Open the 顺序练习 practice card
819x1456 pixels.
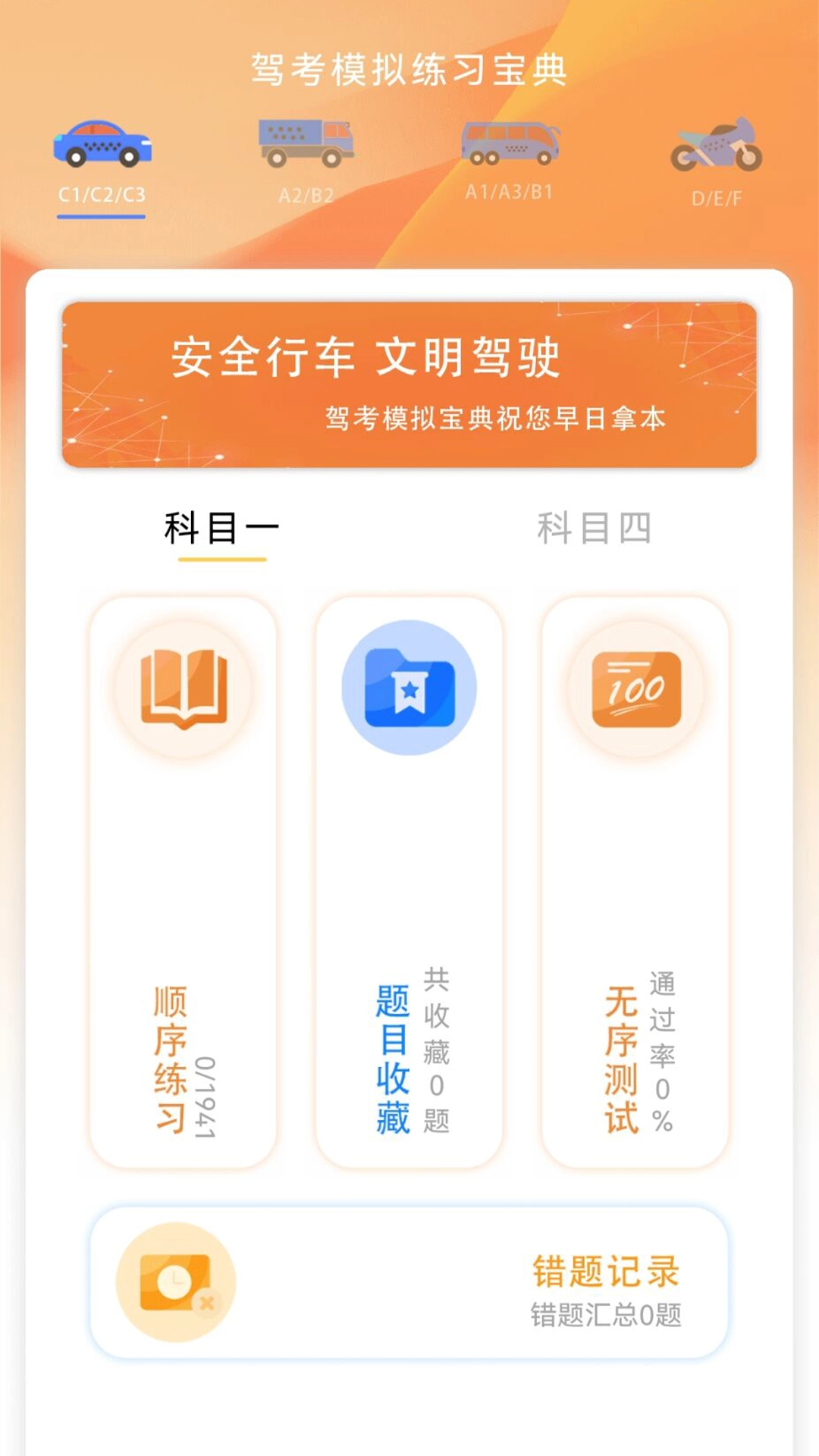click(183, 882)
